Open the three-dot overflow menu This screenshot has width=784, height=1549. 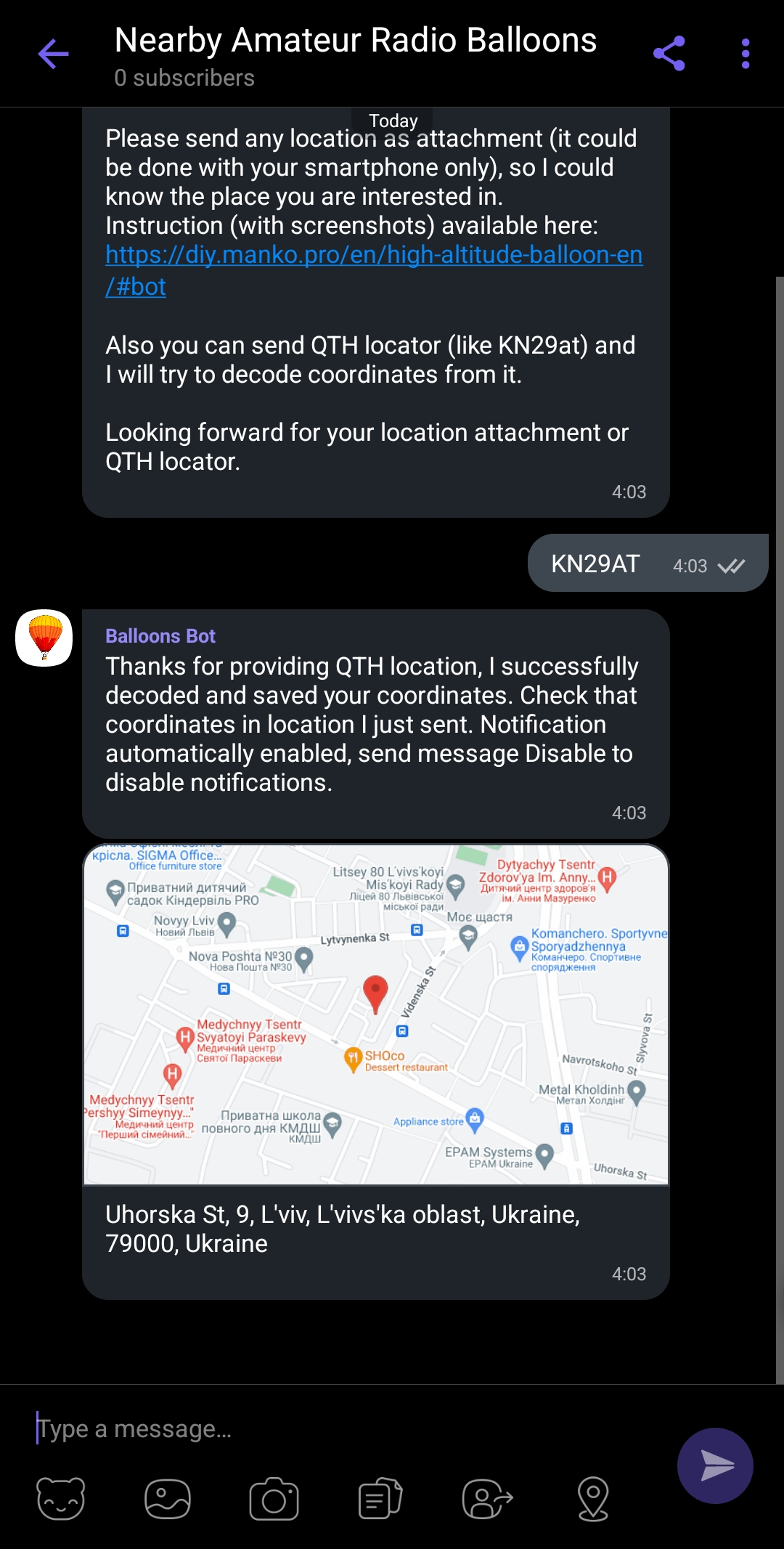coord(746,54)
